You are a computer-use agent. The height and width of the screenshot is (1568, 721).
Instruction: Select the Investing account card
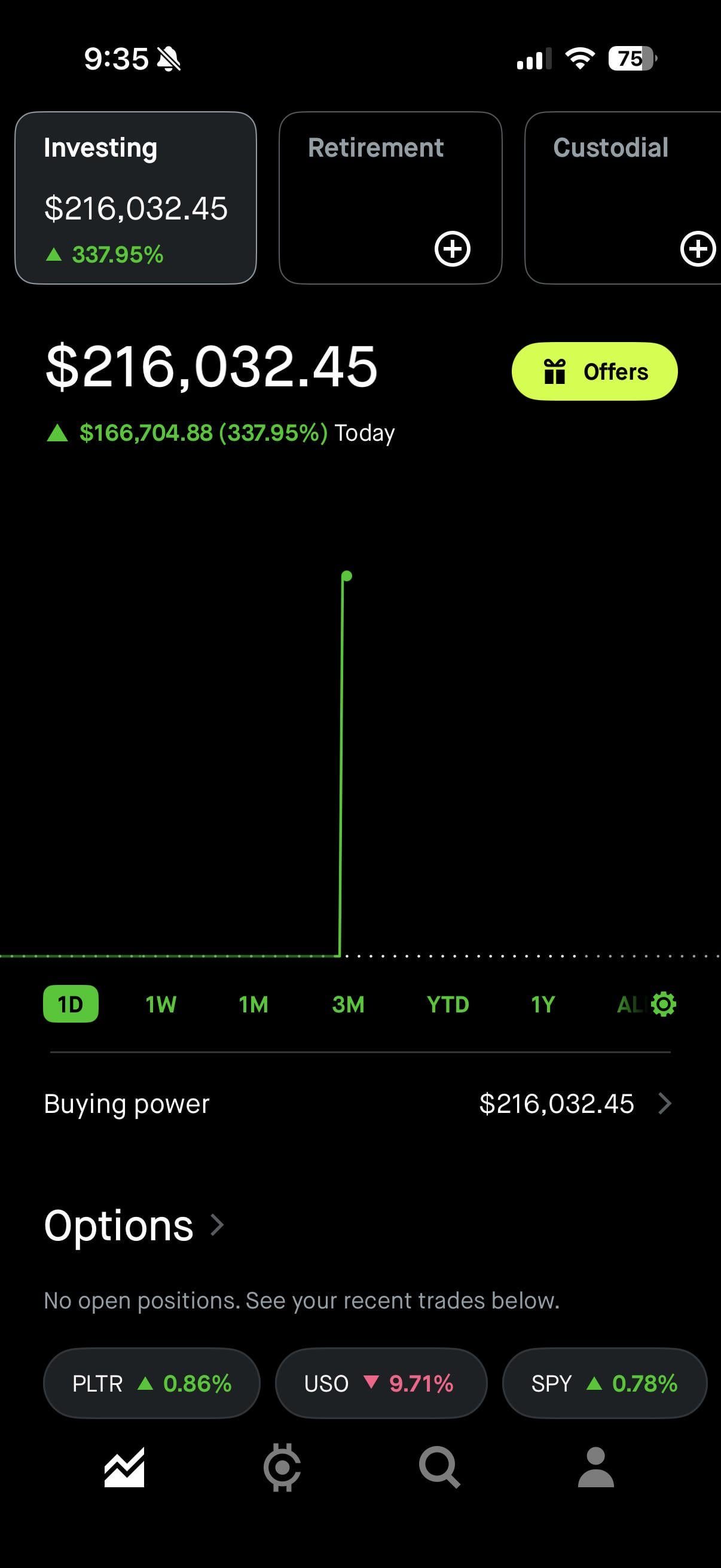coord(135,198)
